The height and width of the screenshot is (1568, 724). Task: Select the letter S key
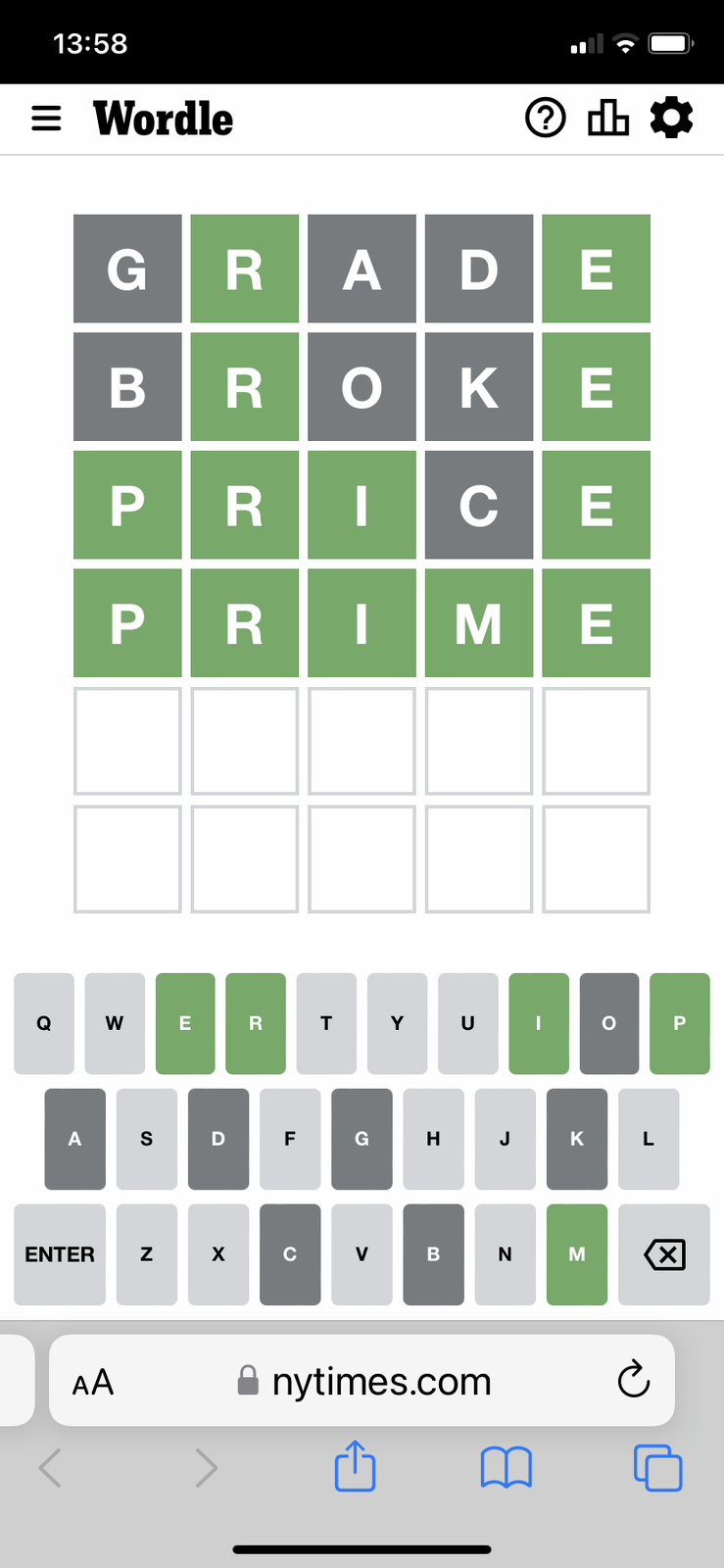(146, 1139)
